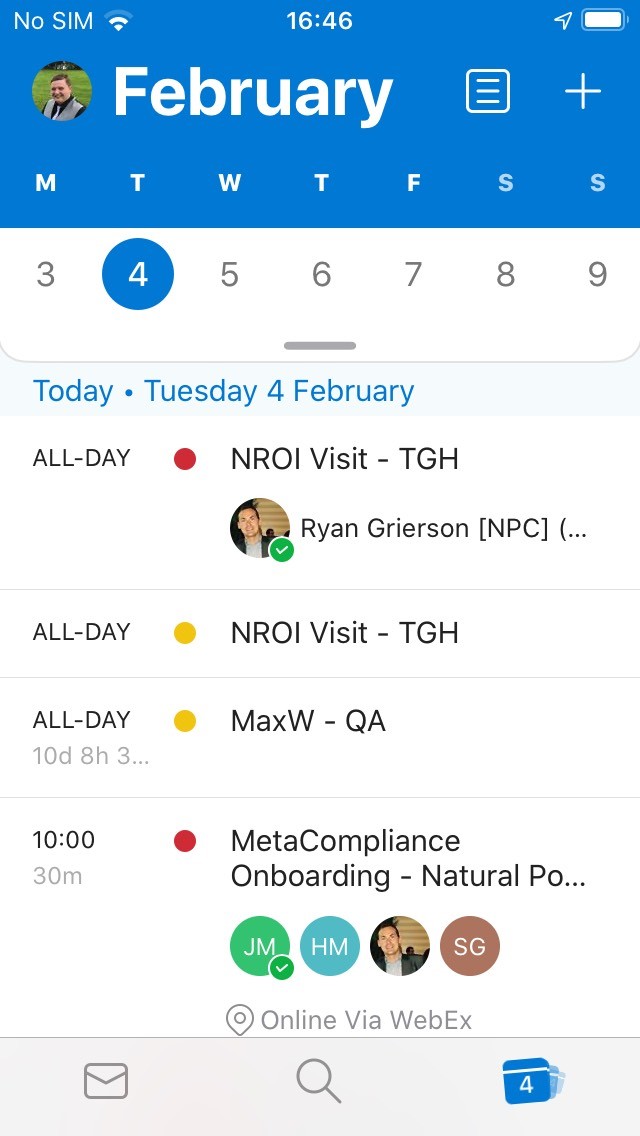Go to the Mail tab

106,1081
